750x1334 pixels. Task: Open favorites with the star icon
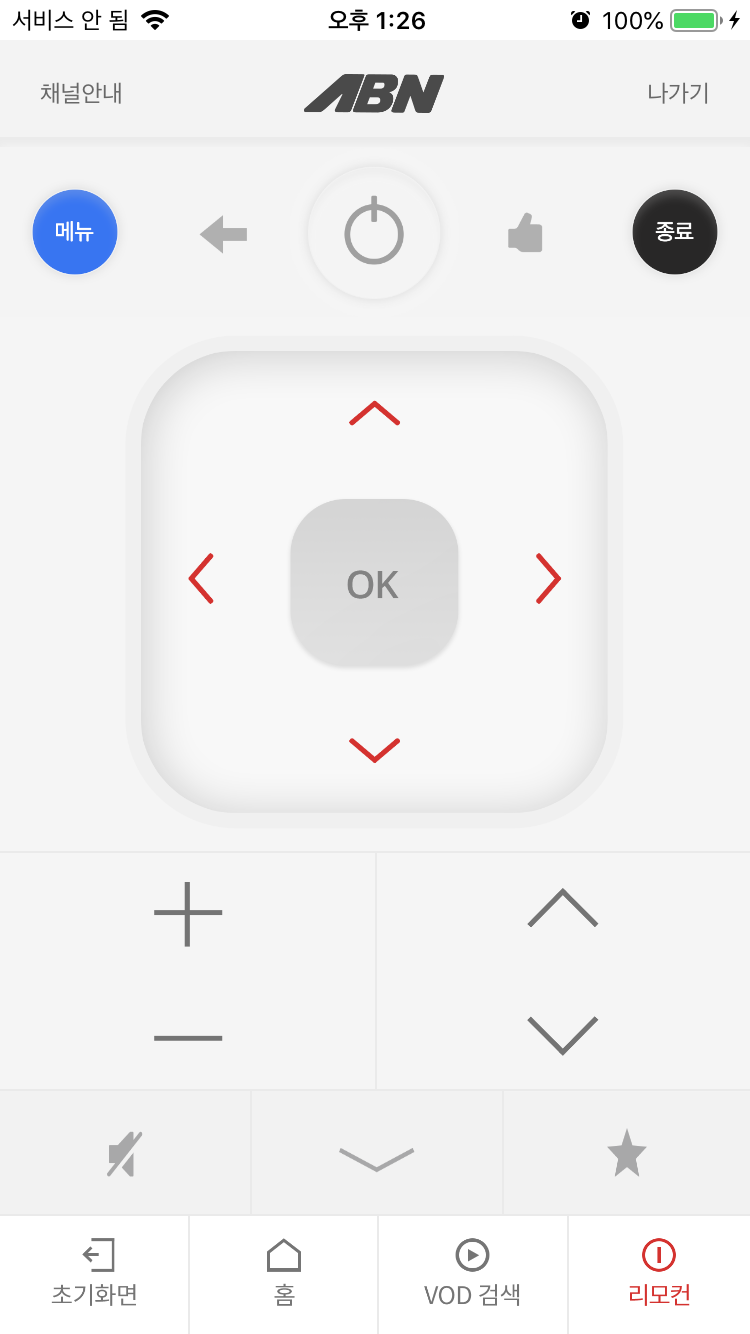[x=627, y=1153]
